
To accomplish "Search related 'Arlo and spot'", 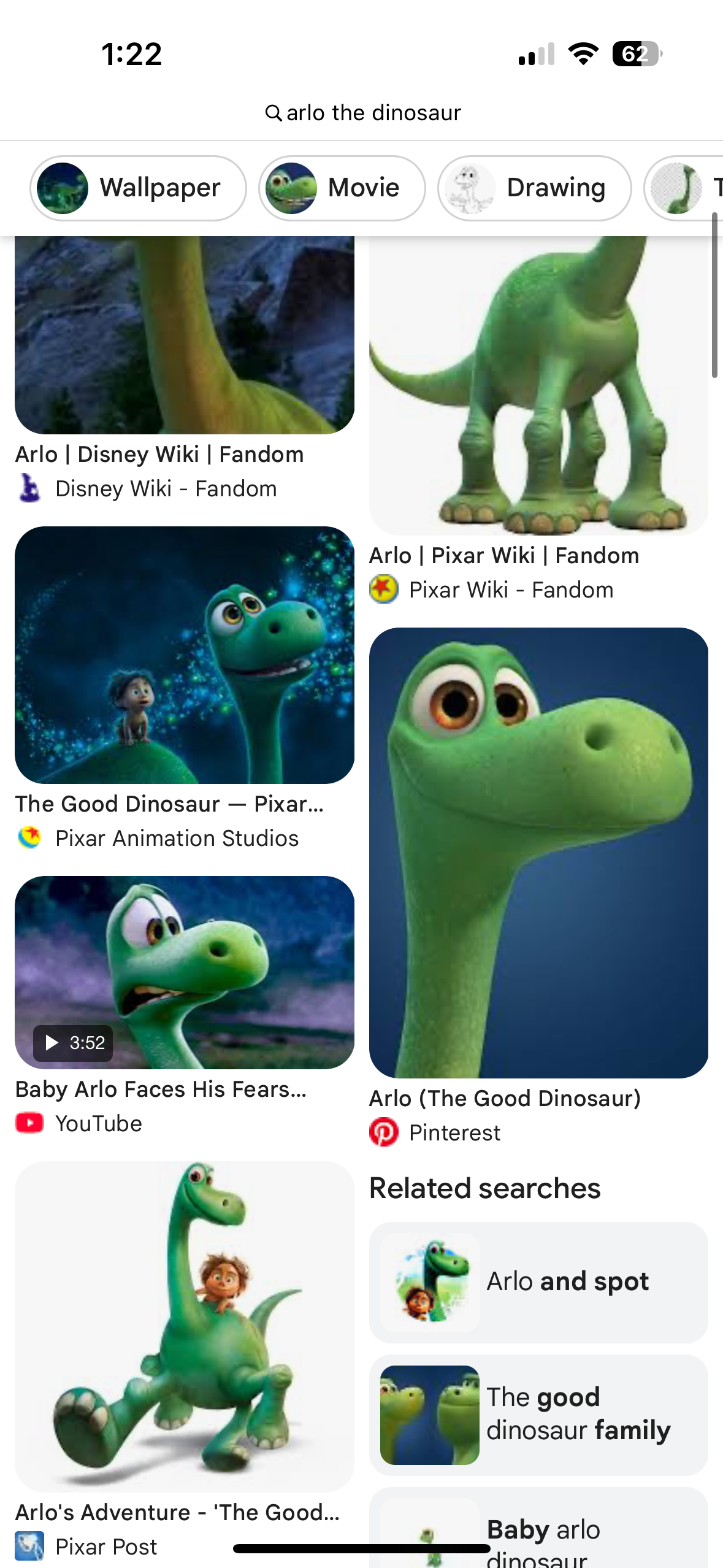I will point(538,1282).
